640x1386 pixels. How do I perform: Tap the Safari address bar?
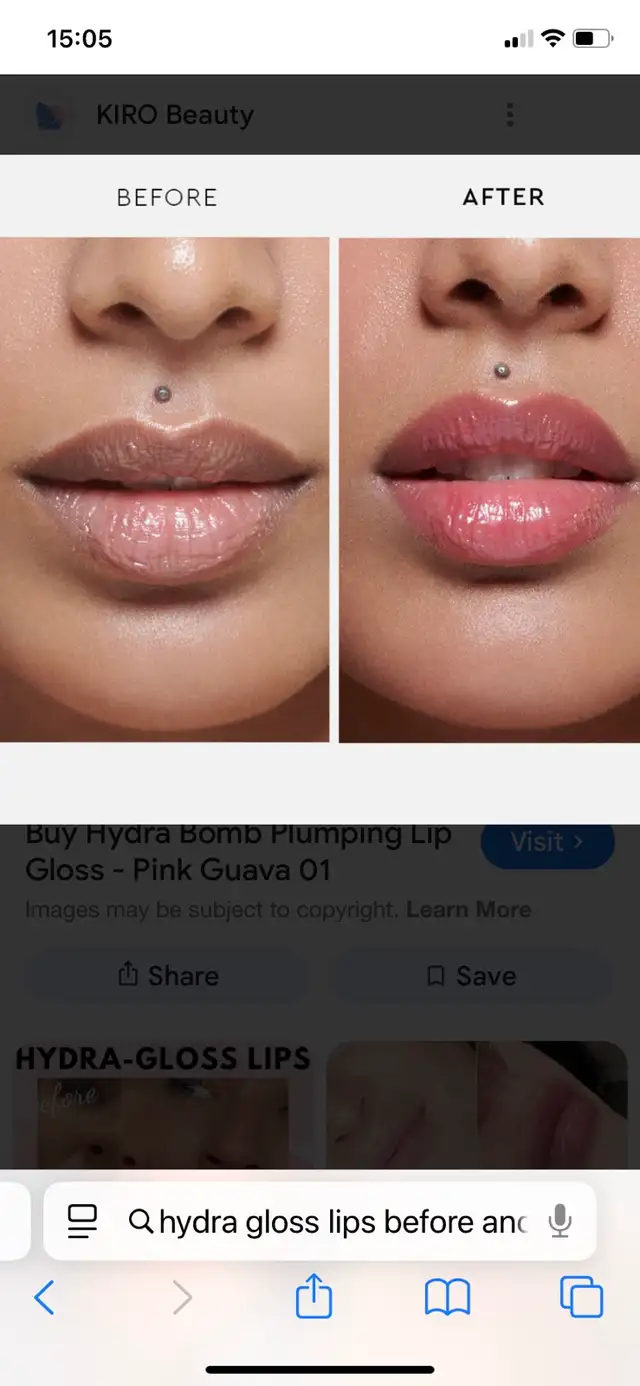[x=340, y=1221]
